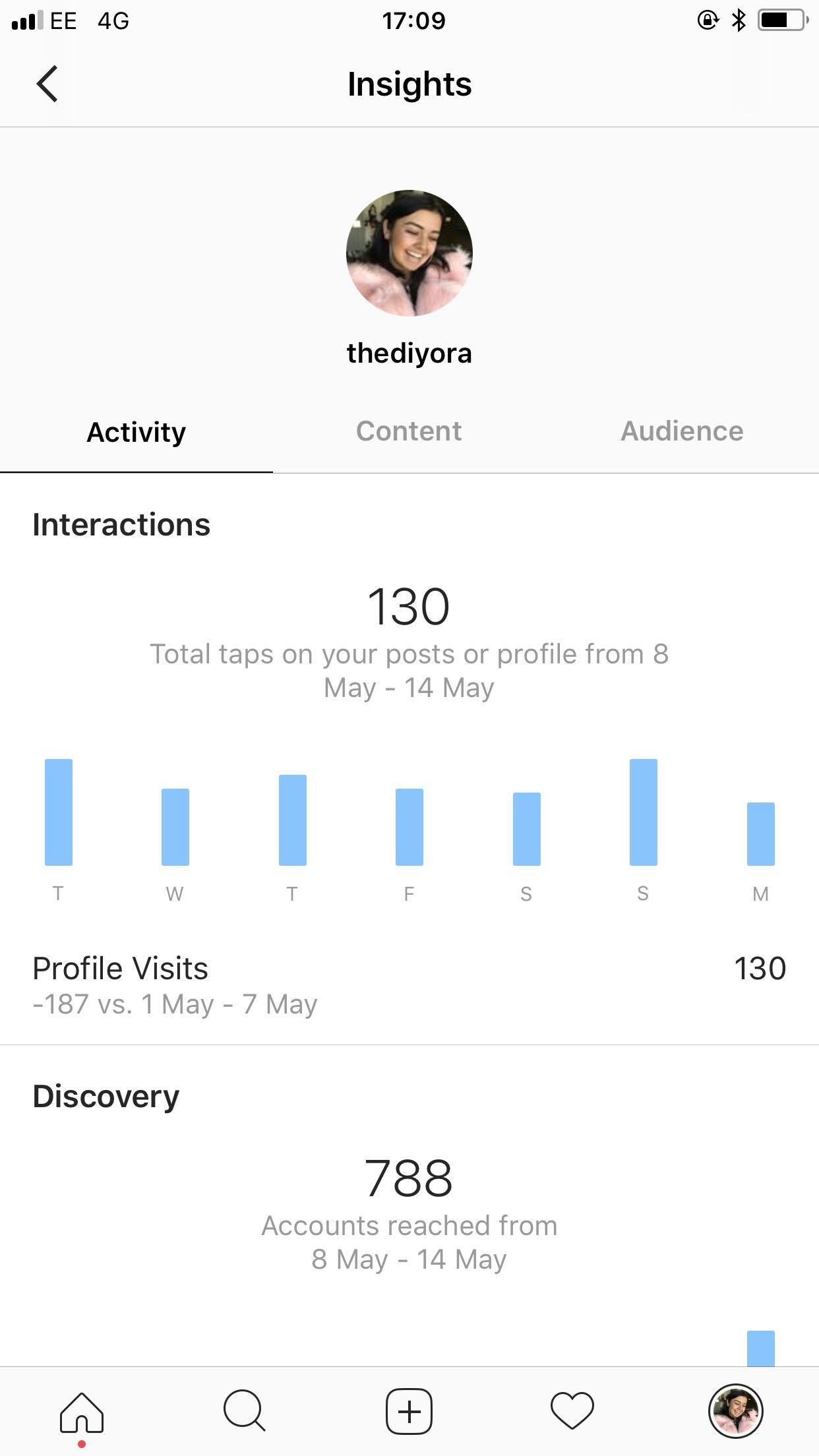
Task: Switch to the Content tab
Action: pos(409,431)
